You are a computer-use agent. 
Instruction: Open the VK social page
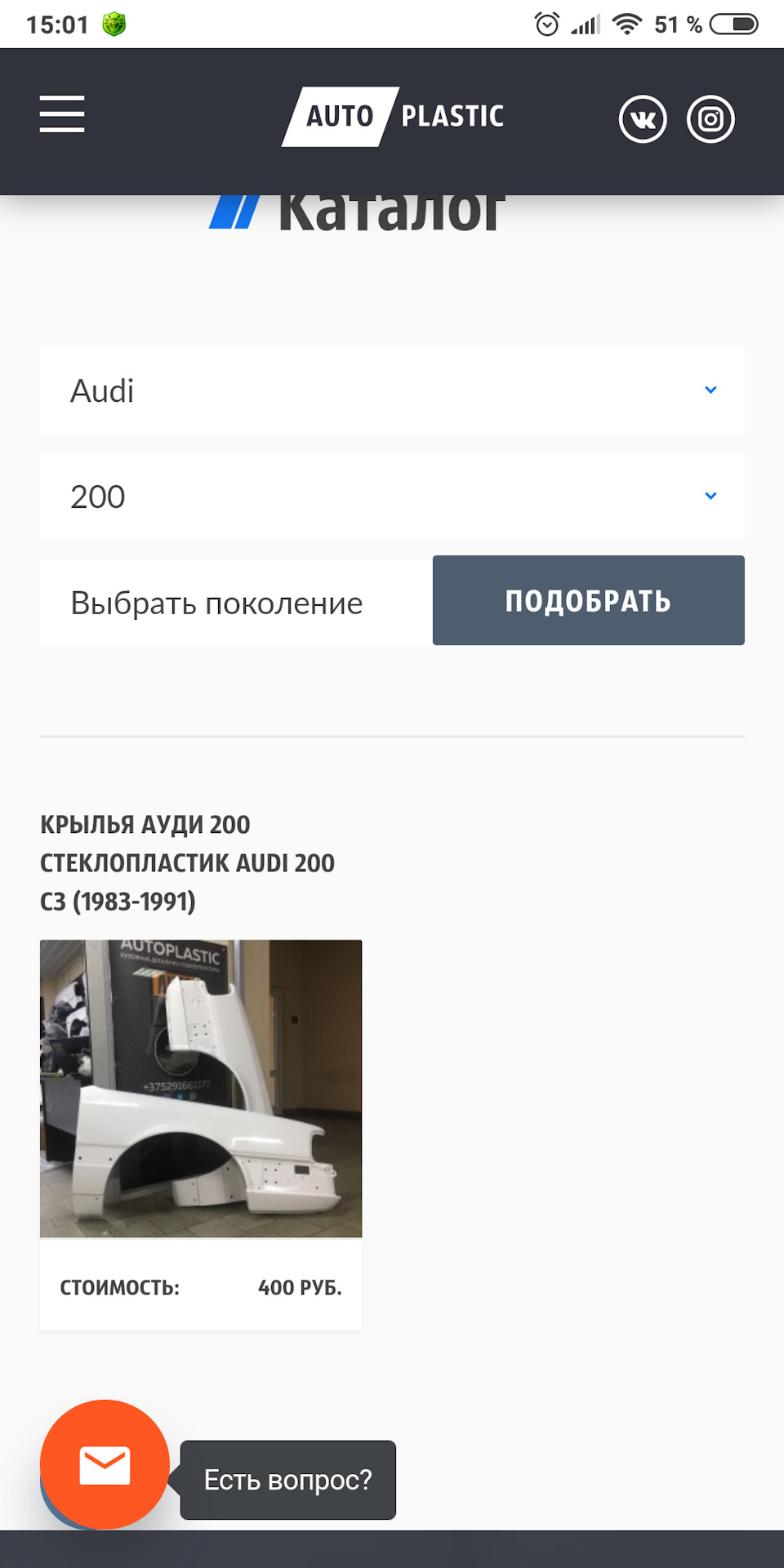(644, 119)
